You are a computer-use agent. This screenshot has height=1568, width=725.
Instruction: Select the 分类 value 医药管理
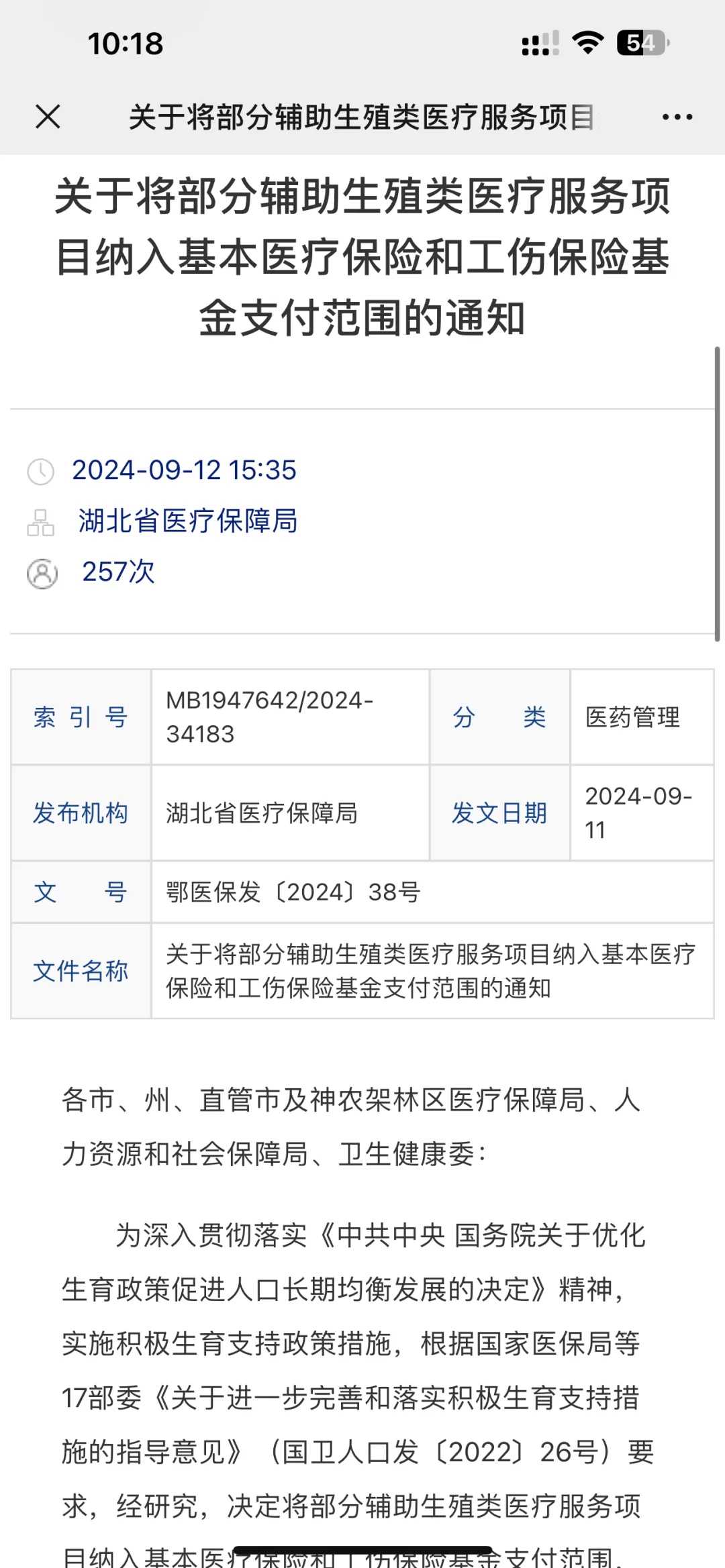(632, 718)
